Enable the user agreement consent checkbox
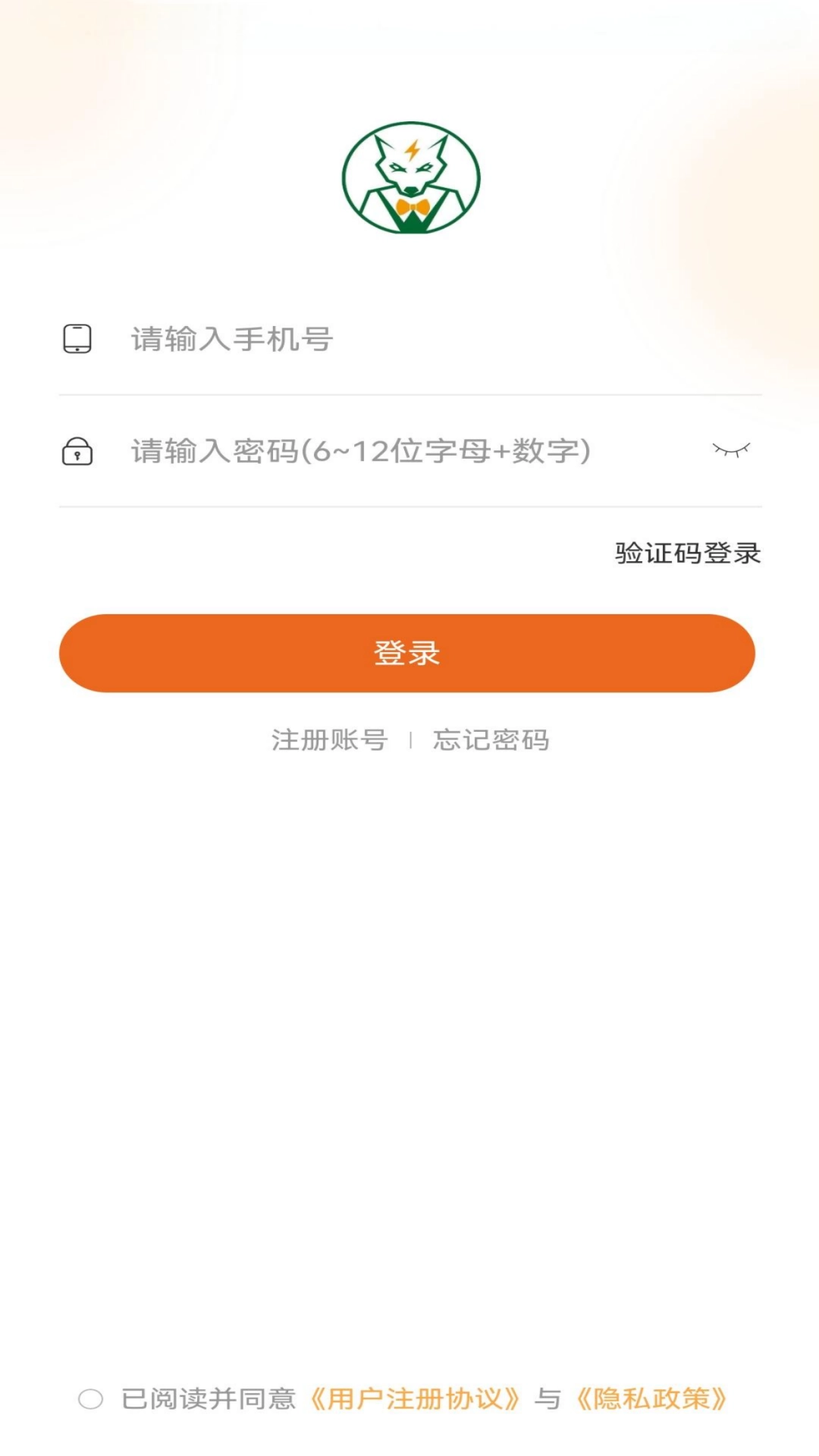 (x=90, y=1399)
